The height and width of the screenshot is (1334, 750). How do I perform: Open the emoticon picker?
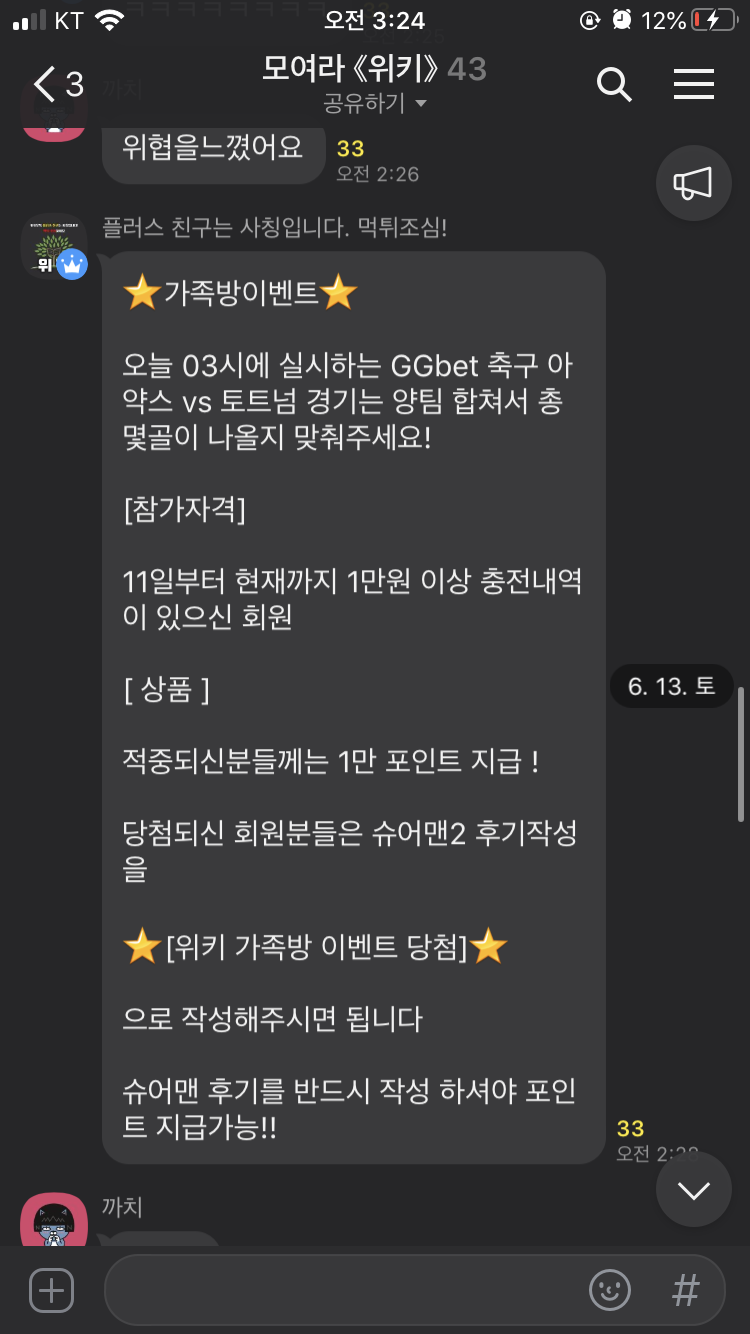(610, 1290)
